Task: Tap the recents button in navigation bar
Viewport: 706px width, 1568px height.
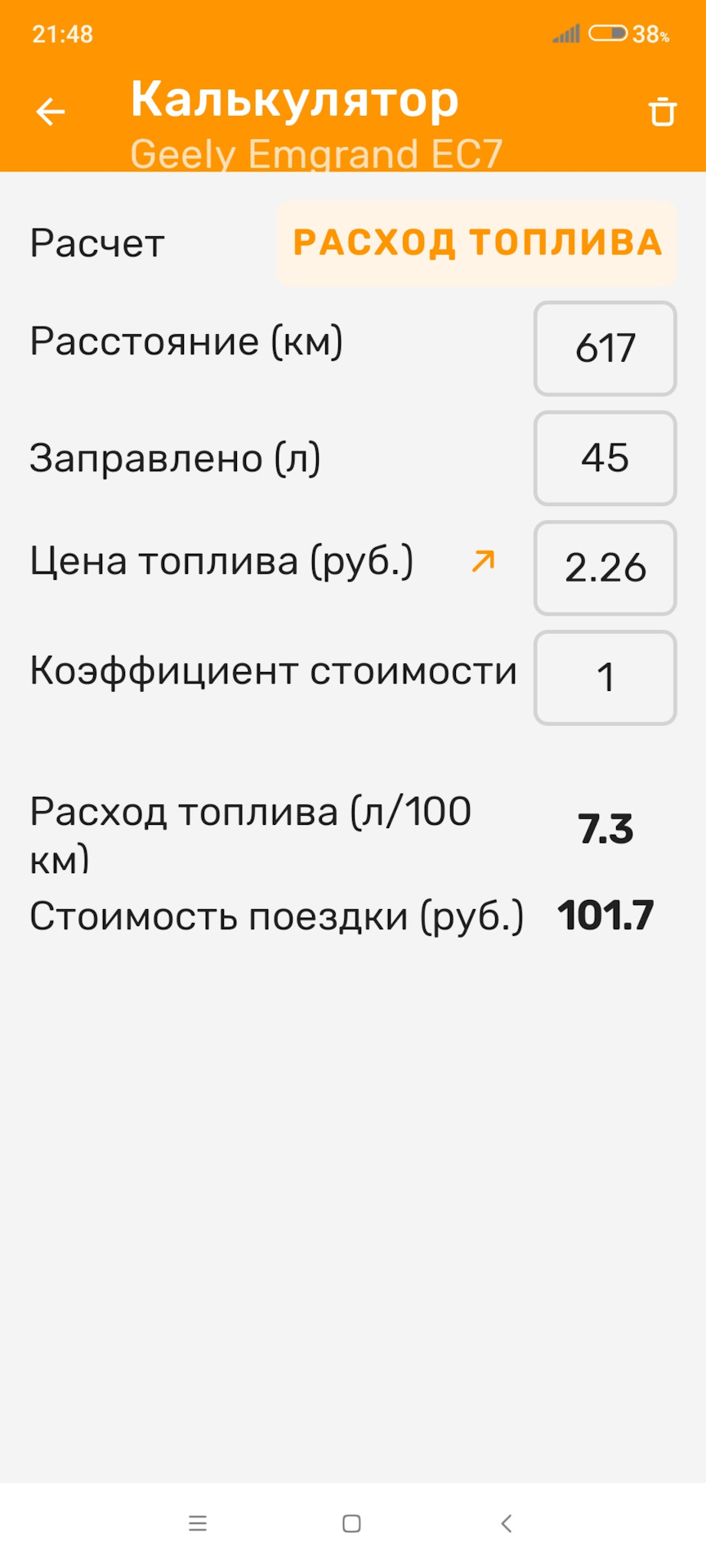Action: pos(197,1522)
